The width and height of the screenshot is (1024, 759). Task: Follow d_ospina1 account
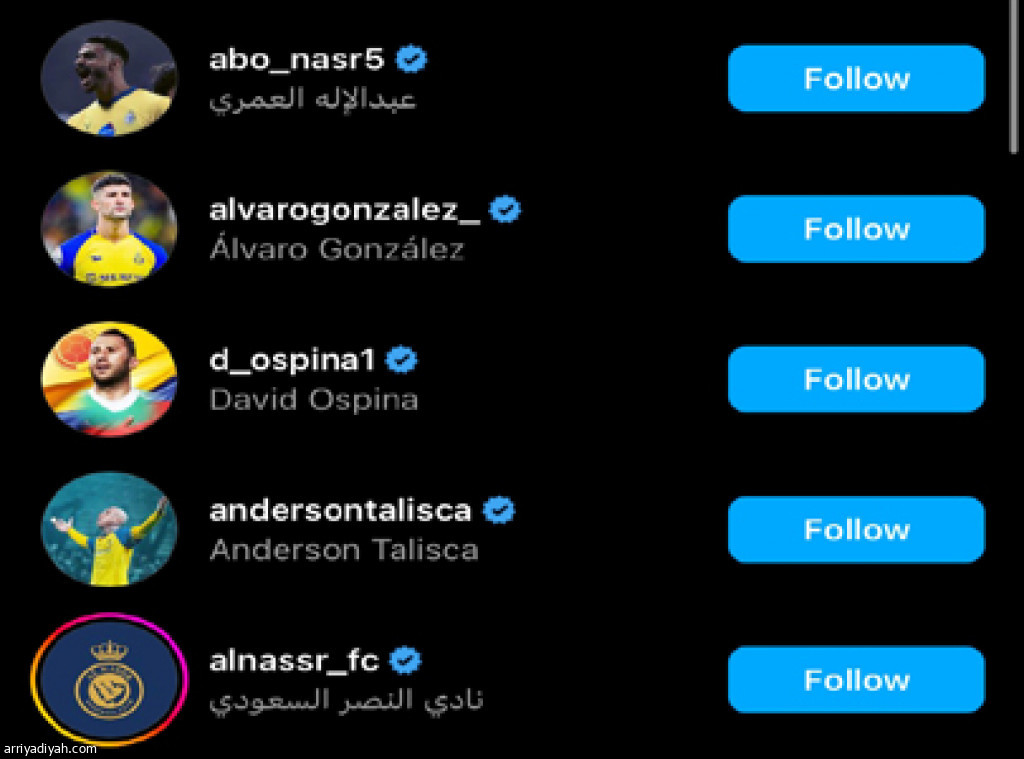(856, 379)
